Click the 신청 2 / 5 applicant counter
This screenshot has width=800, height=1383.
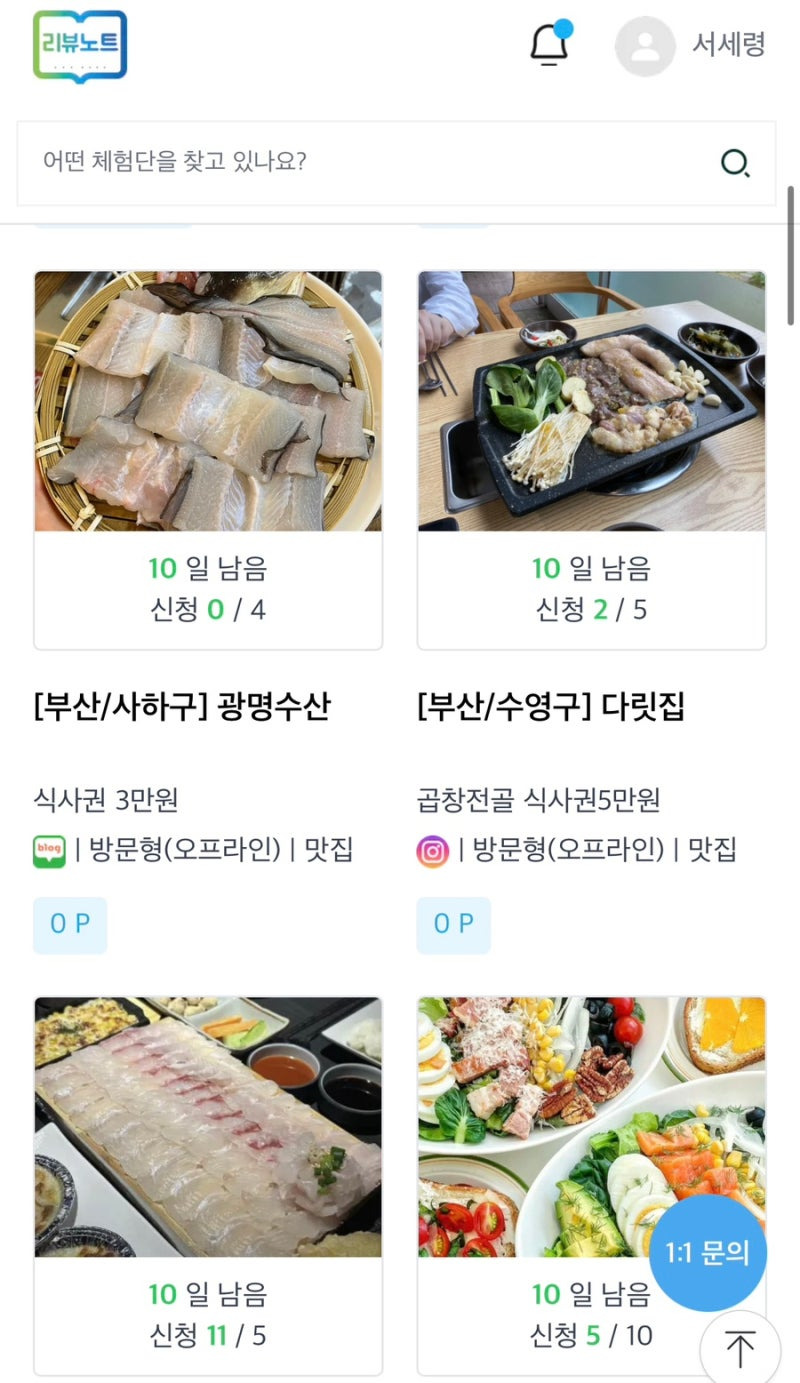(591, 609)
